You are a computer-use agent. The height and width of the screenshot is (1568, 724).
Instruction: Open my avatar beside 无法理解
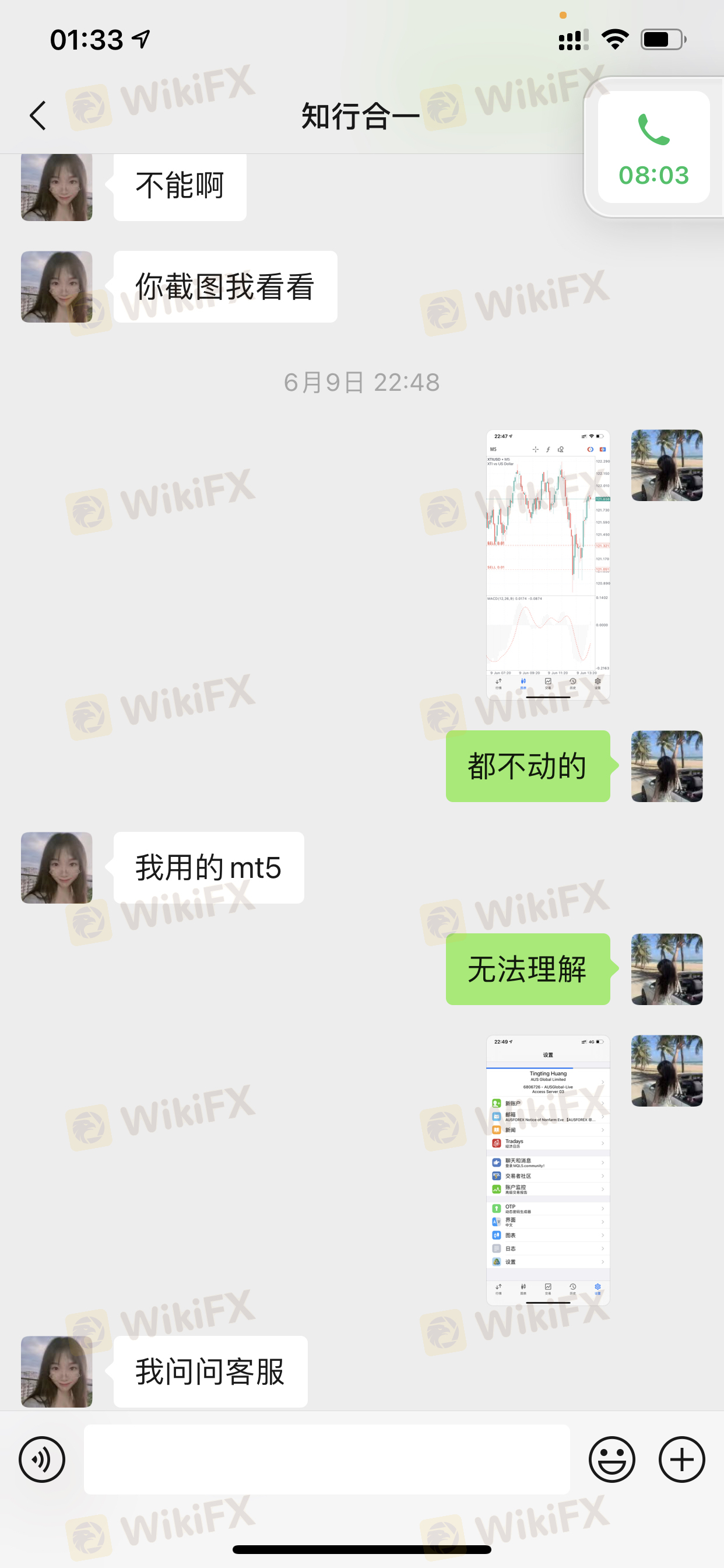tap(667, 968)
